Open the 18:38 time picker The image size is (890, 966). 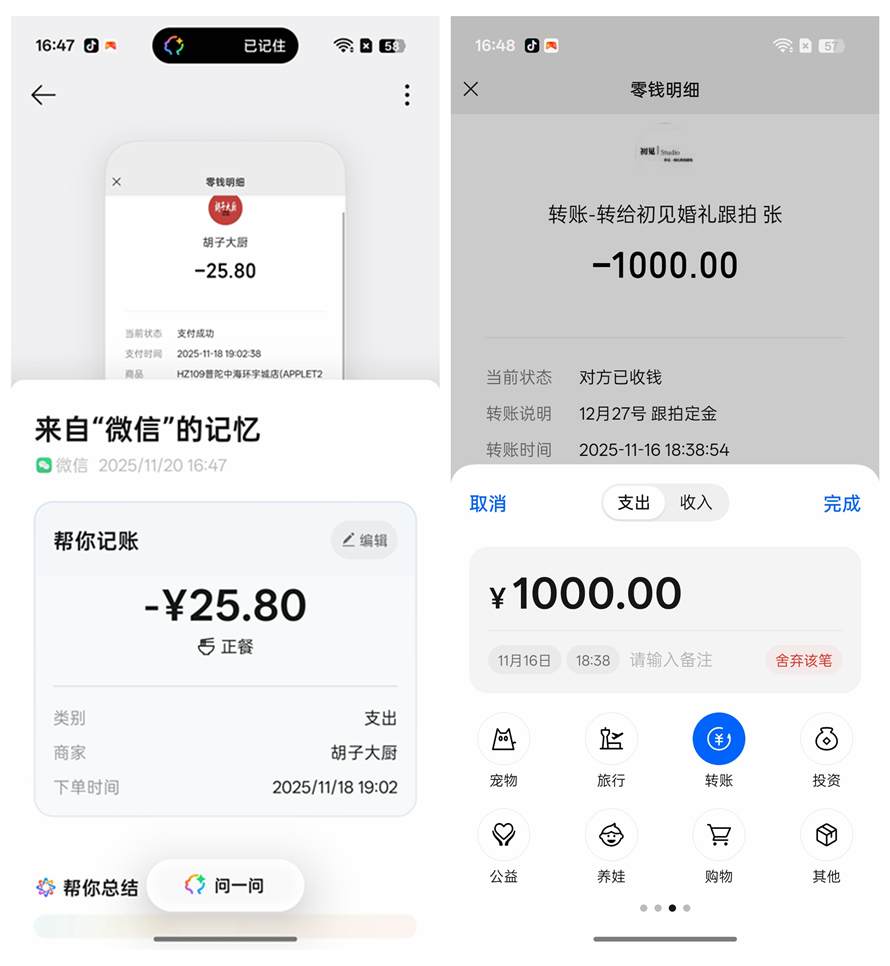(x=592, y=660)
